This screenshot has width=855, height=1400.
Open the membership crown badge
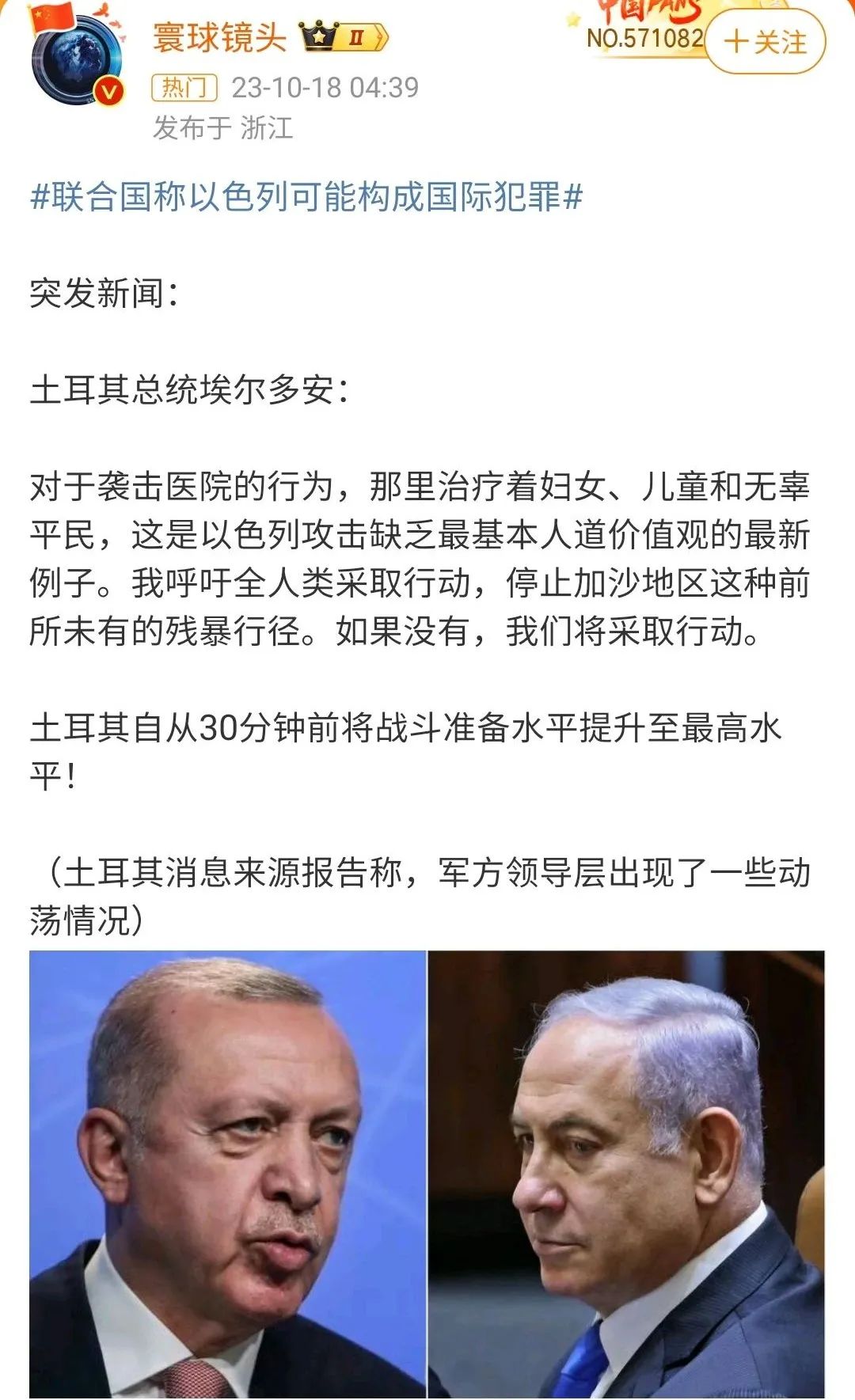343,37
